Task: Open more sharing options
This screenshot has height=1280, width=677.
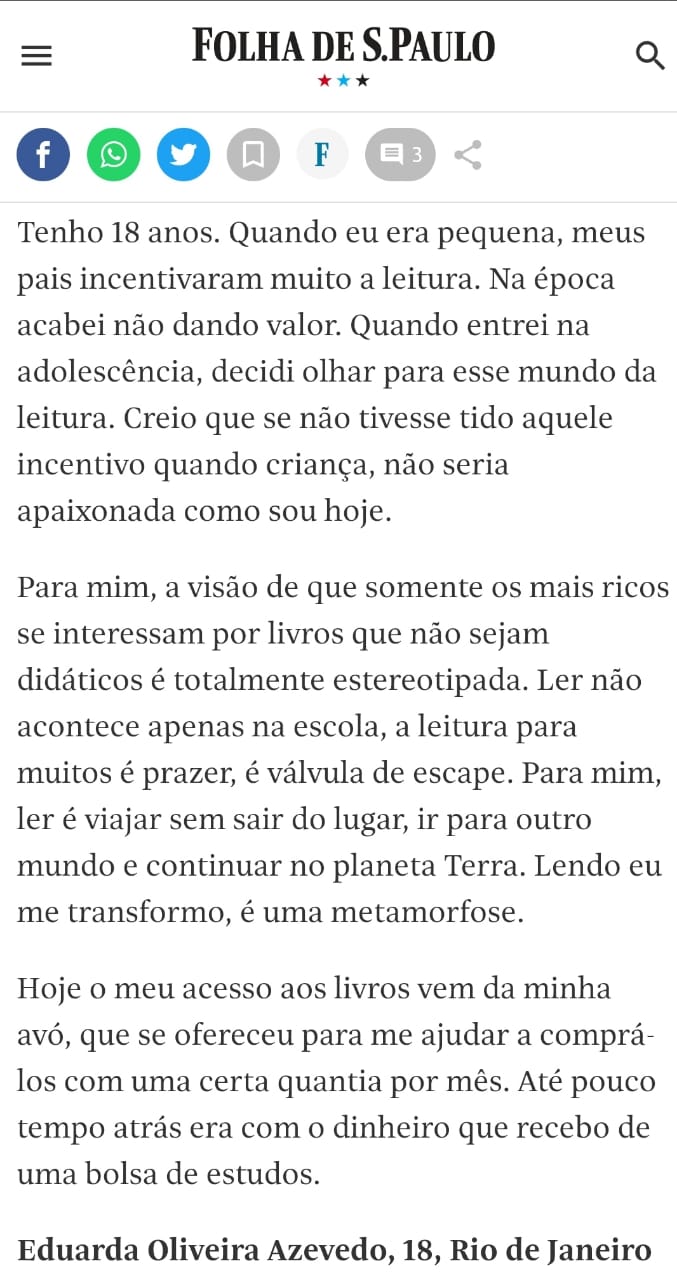Action: pos(468,155)
